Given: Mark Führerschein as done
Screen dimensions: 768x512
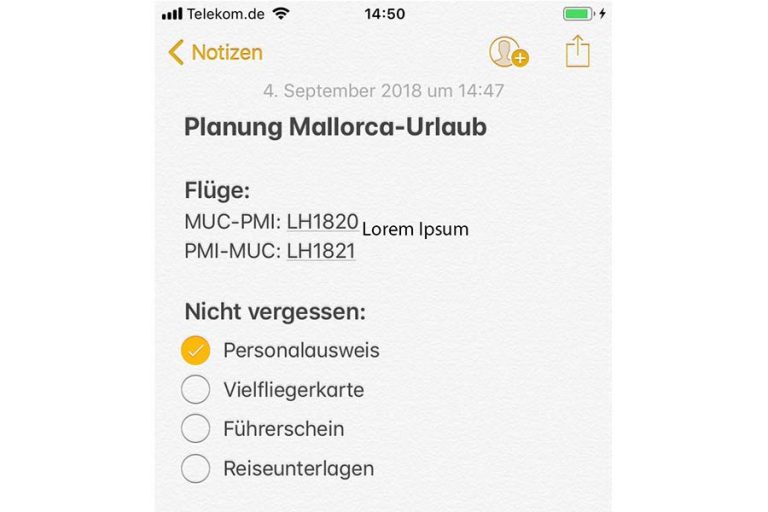Looking at the screenshot, I should tap(196, 428).
